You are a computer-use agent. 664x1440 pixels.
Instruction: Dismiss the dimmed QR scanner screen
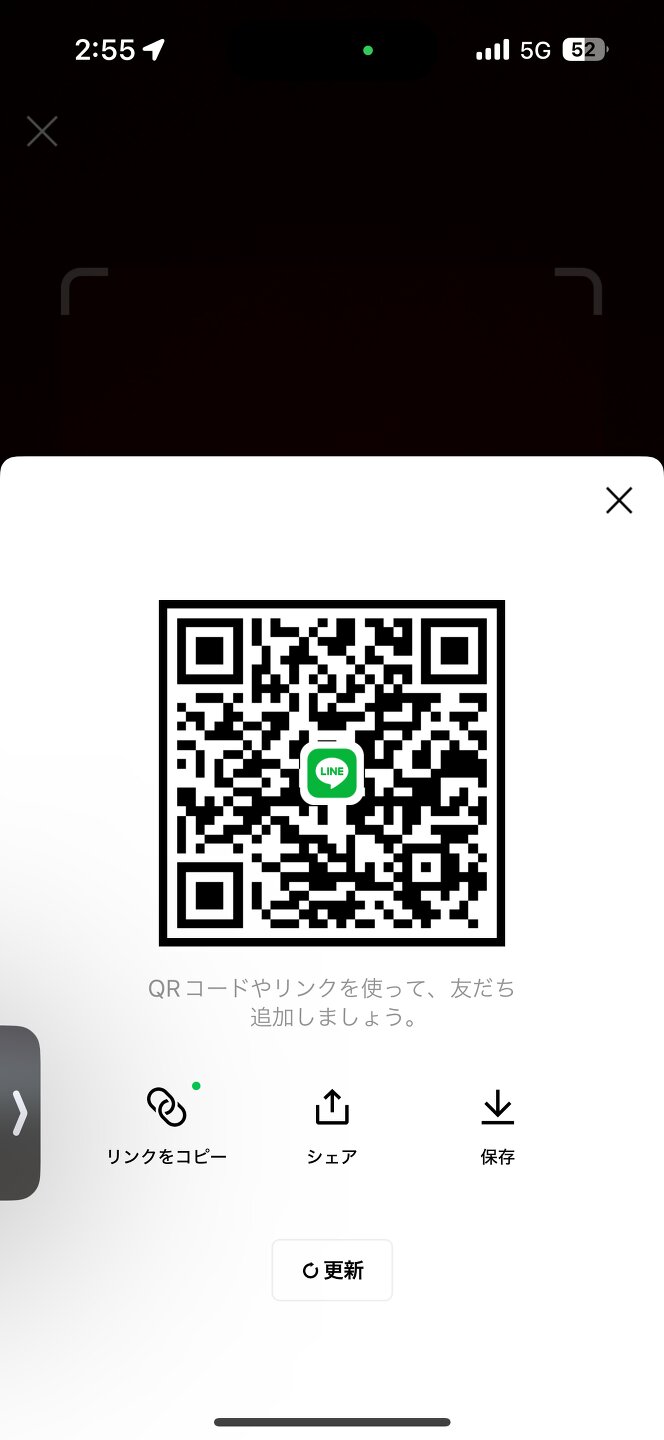tap(42, 131)
